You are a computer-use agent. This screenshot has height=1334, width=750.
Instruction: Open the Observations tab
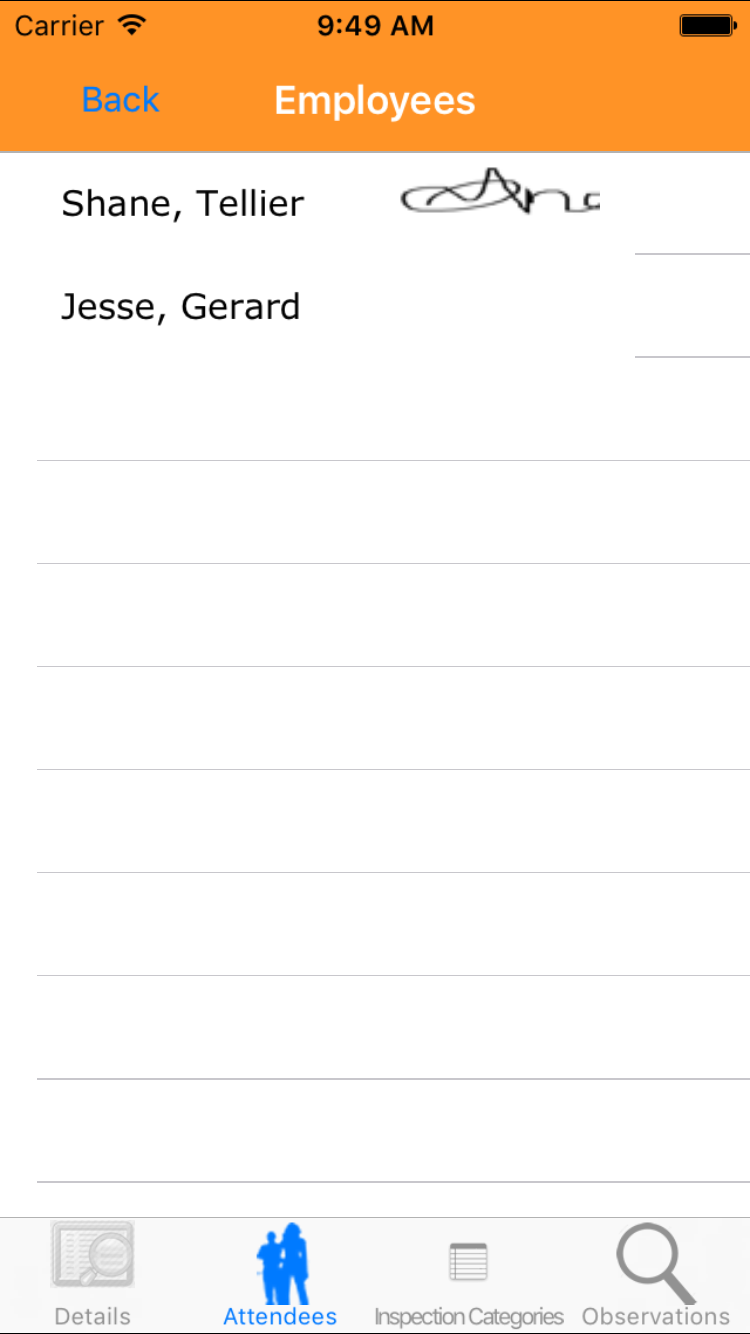[655, 1275]
